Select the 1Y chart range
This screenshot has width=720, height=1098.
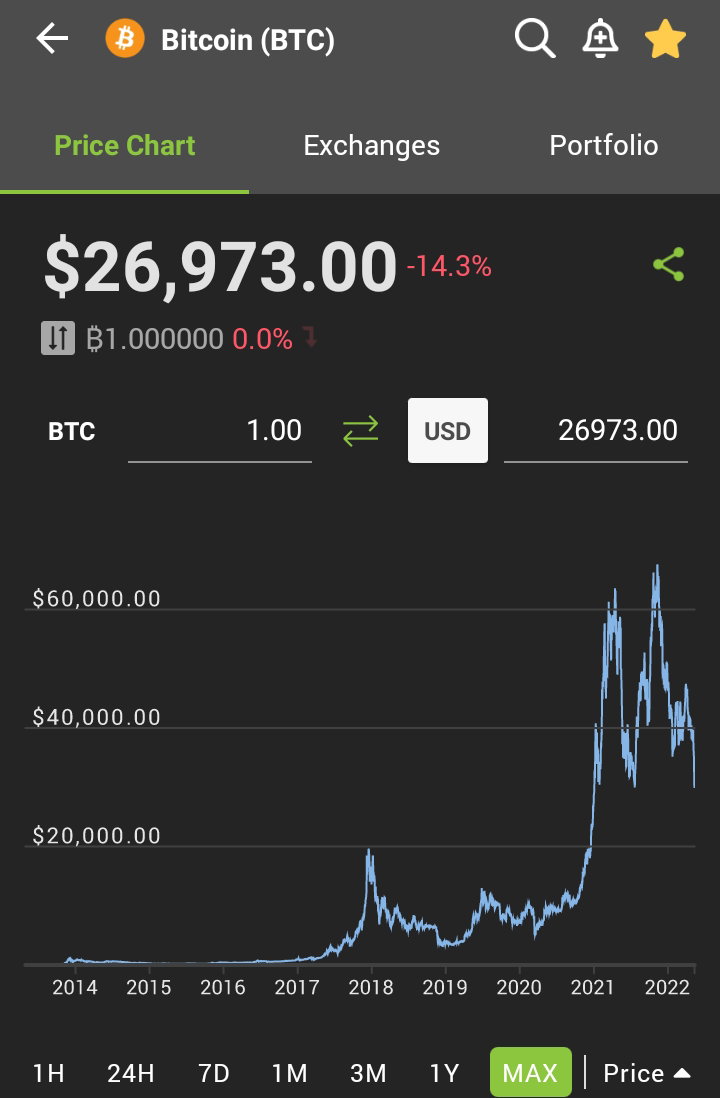[x=444, y=1073]
